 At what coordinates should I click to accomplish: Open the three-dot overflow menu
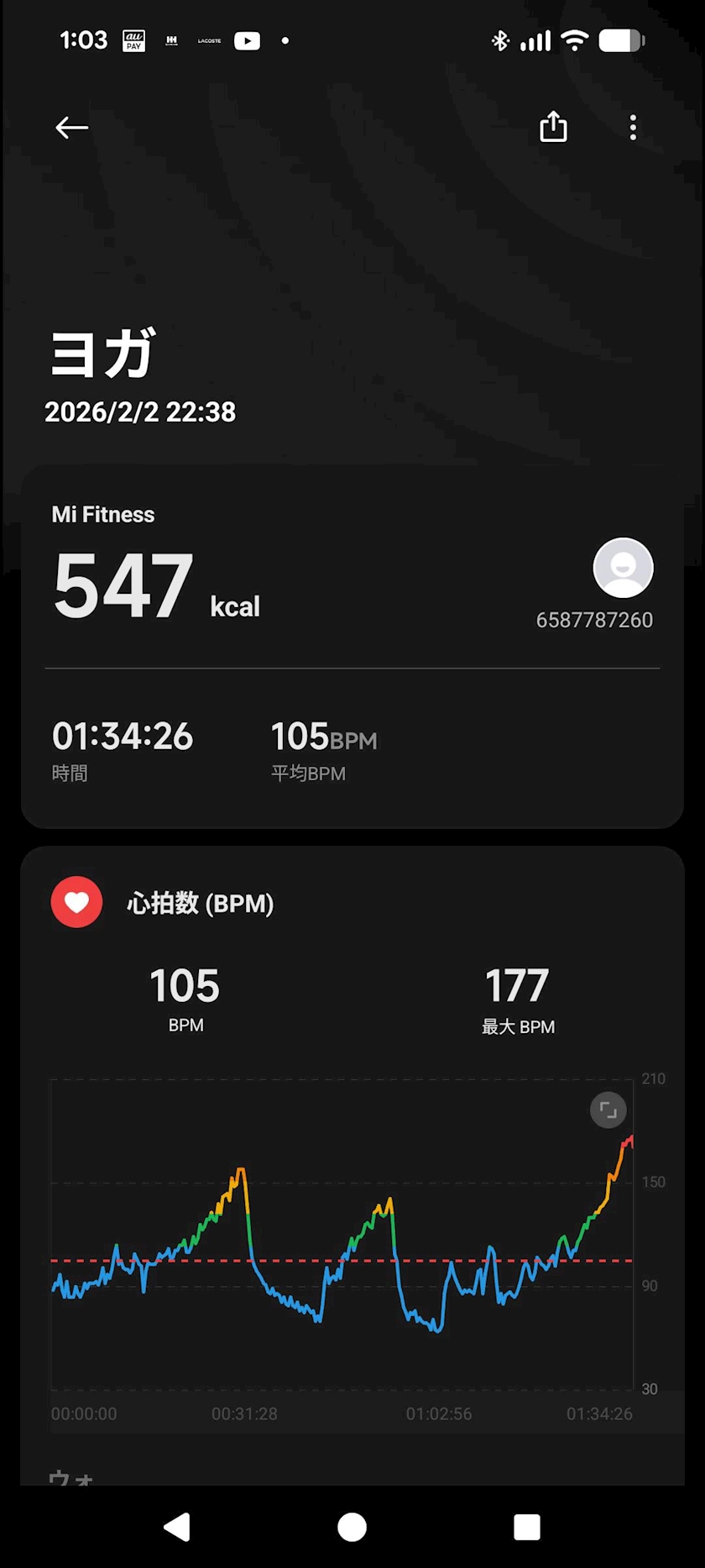tap(633, 128)
